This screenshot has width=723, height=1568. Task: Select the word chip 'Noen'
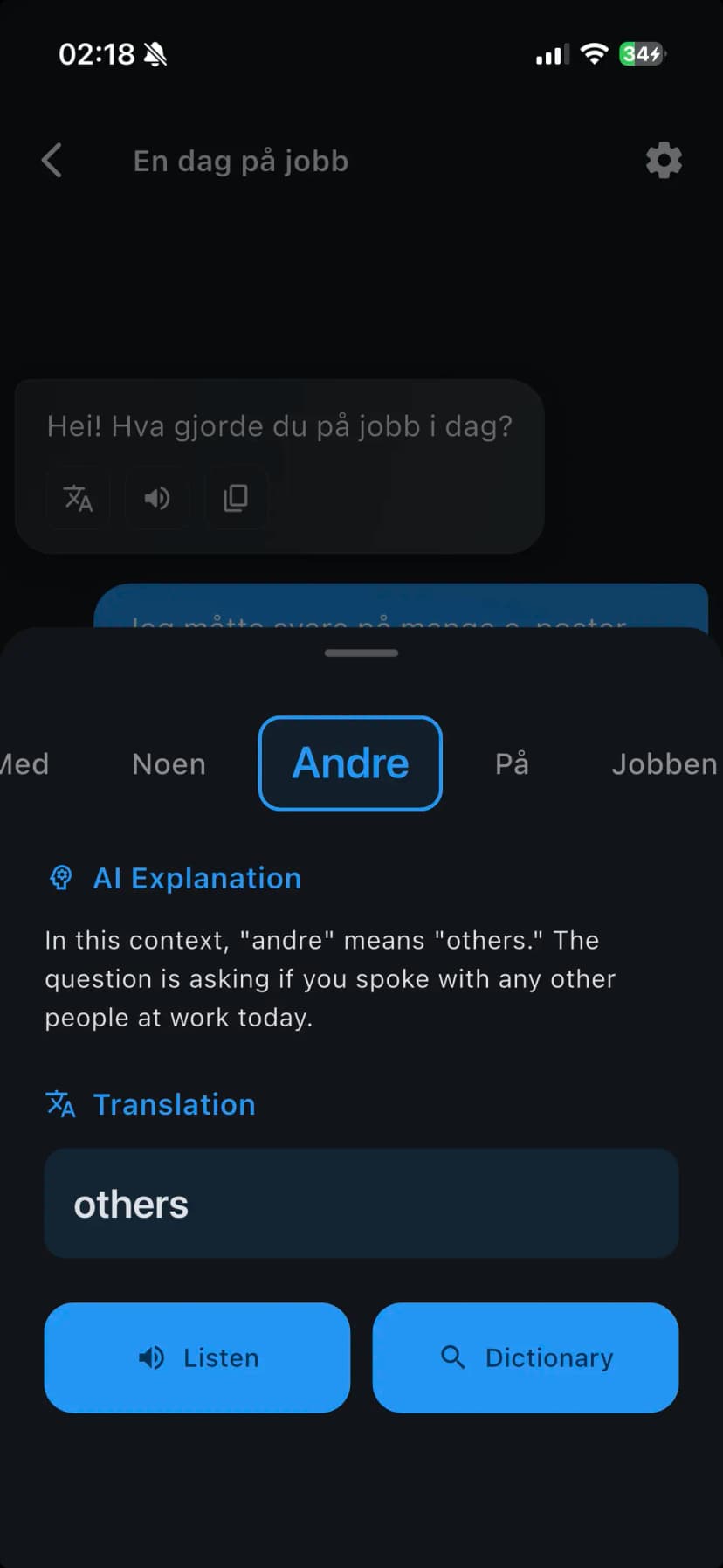tap(169, 763)
